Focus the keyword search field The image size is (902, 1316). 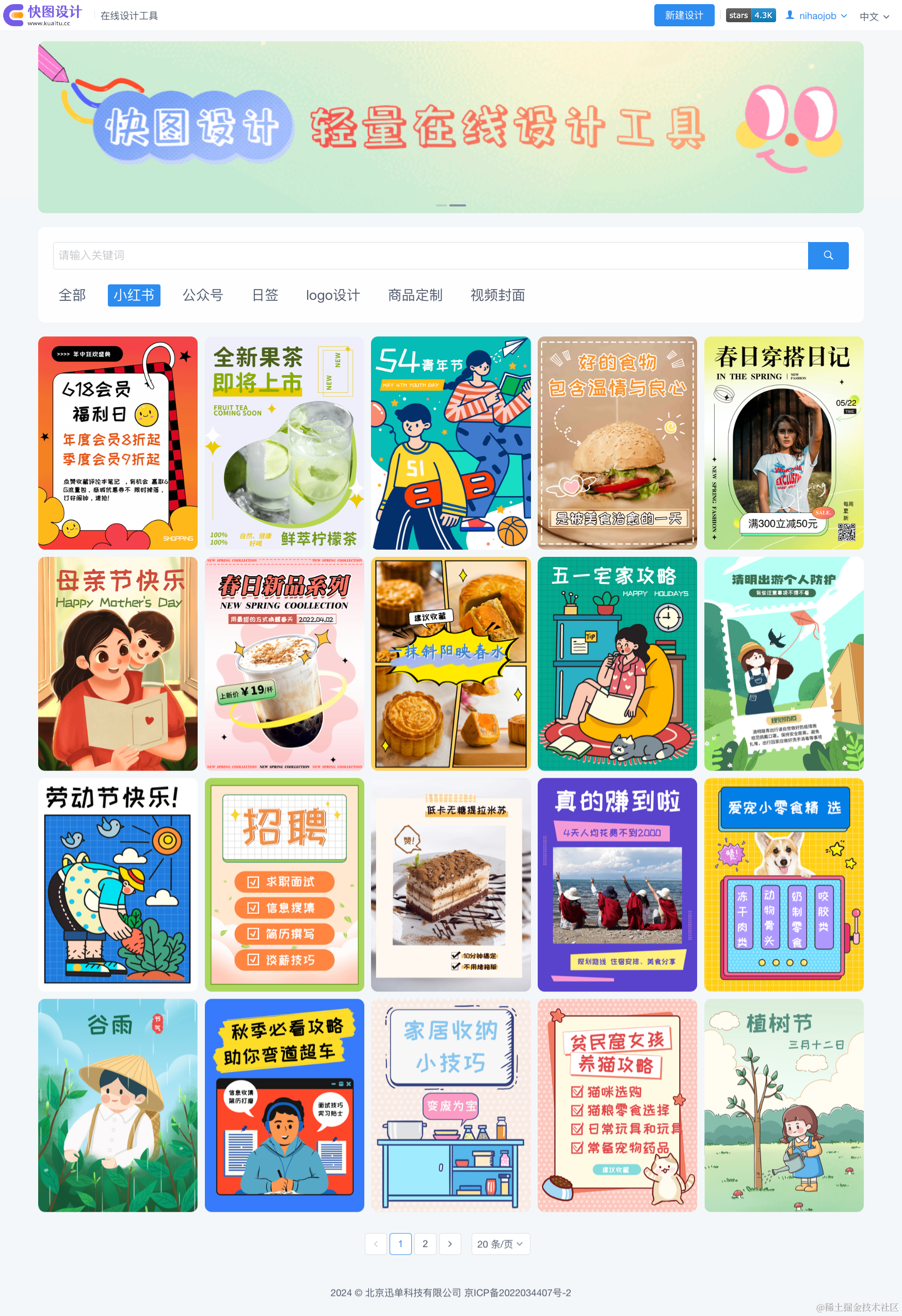click(430, 255)
